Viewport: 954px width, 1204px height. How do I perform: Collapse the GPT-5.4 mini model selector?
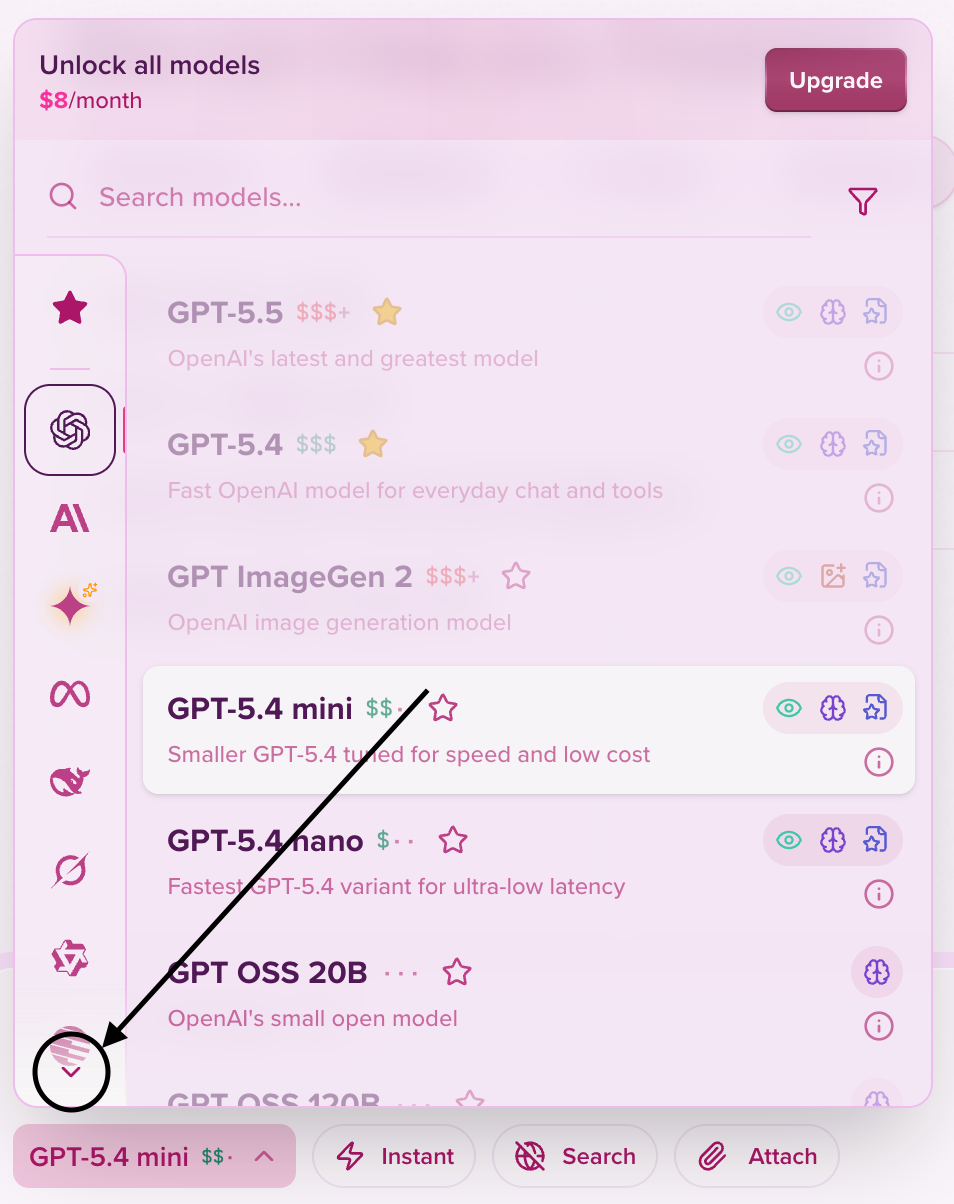coord(154,1157)
